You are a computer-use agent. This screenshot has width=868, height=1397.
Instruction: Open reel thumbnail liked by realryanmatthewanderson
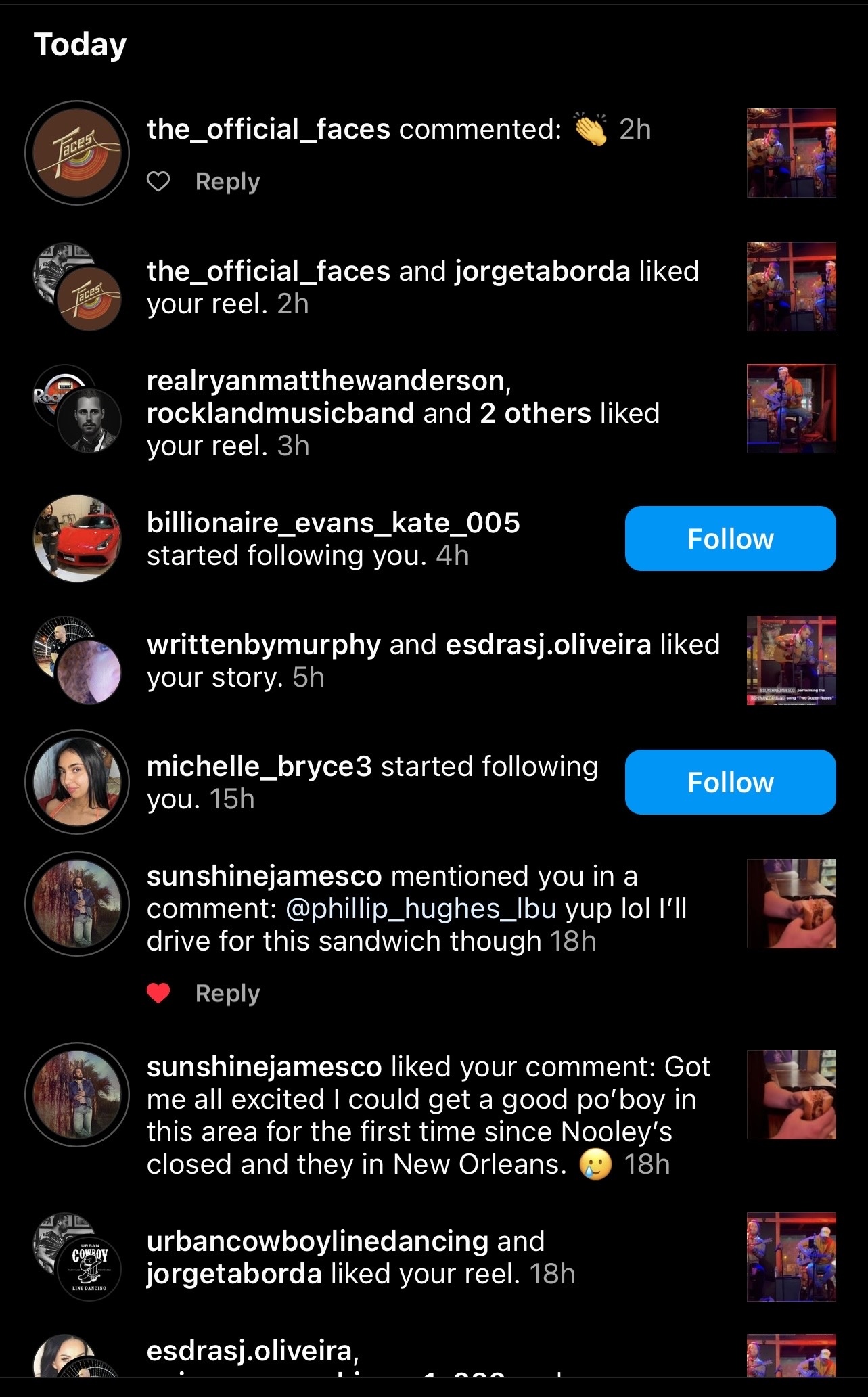point(792,409)
